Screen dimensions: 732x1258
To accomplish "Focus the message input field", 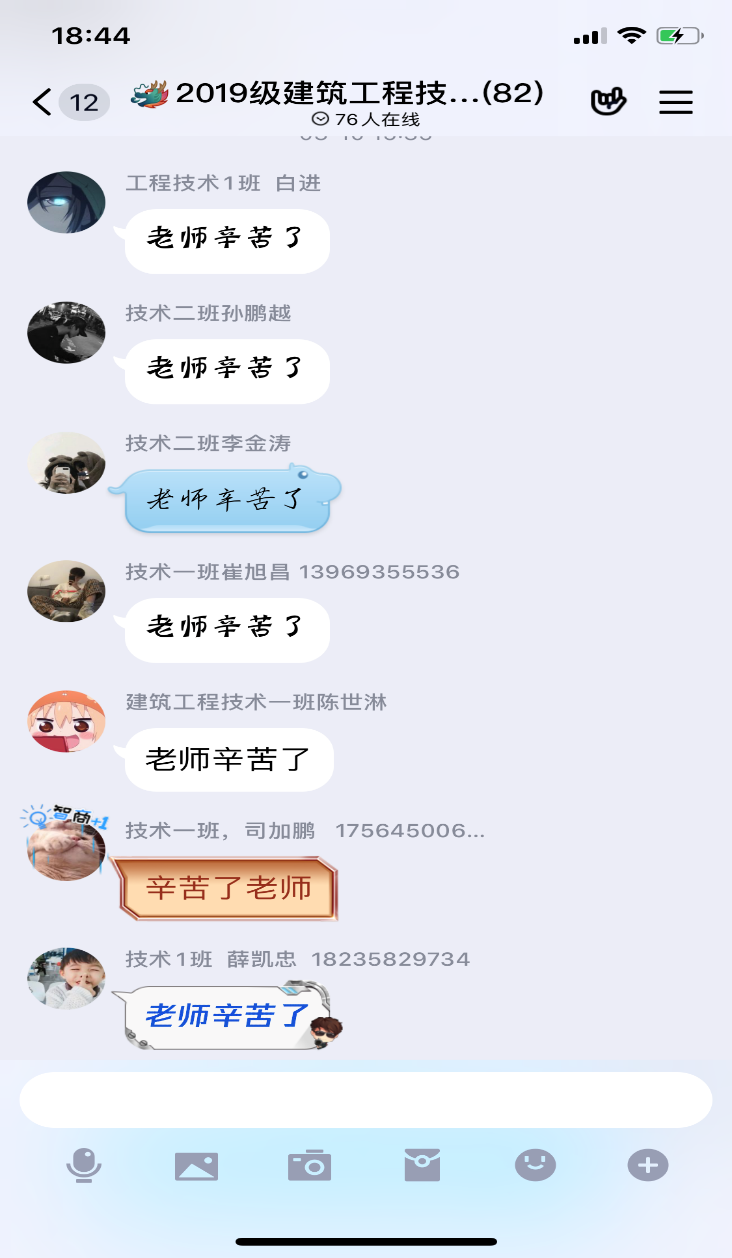I will tap(365, 1100).
